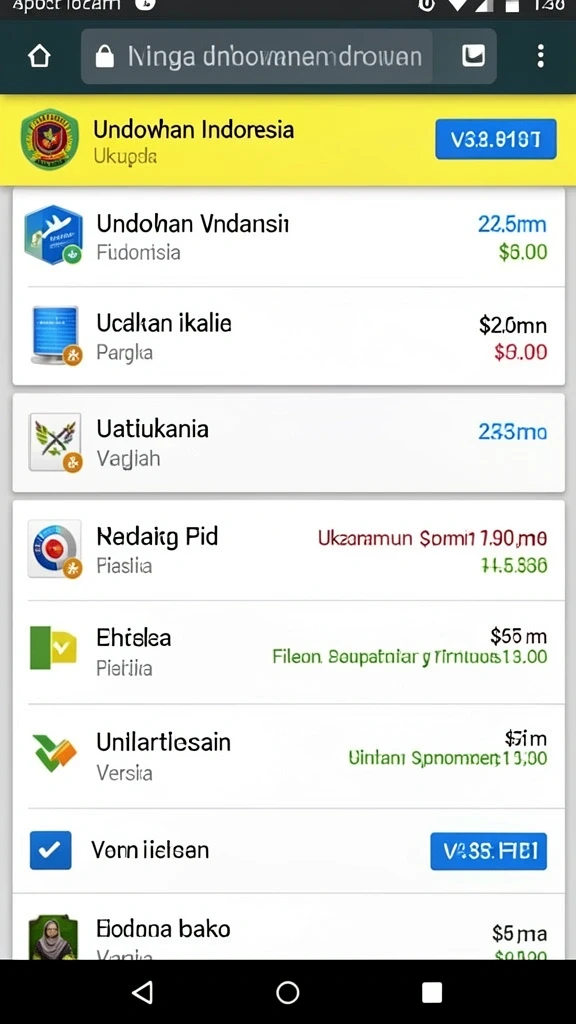Tap the address bar showing Ninga
Image resolution: width=576 pixels, height=1024 pixels.
(x=257, y=57)
